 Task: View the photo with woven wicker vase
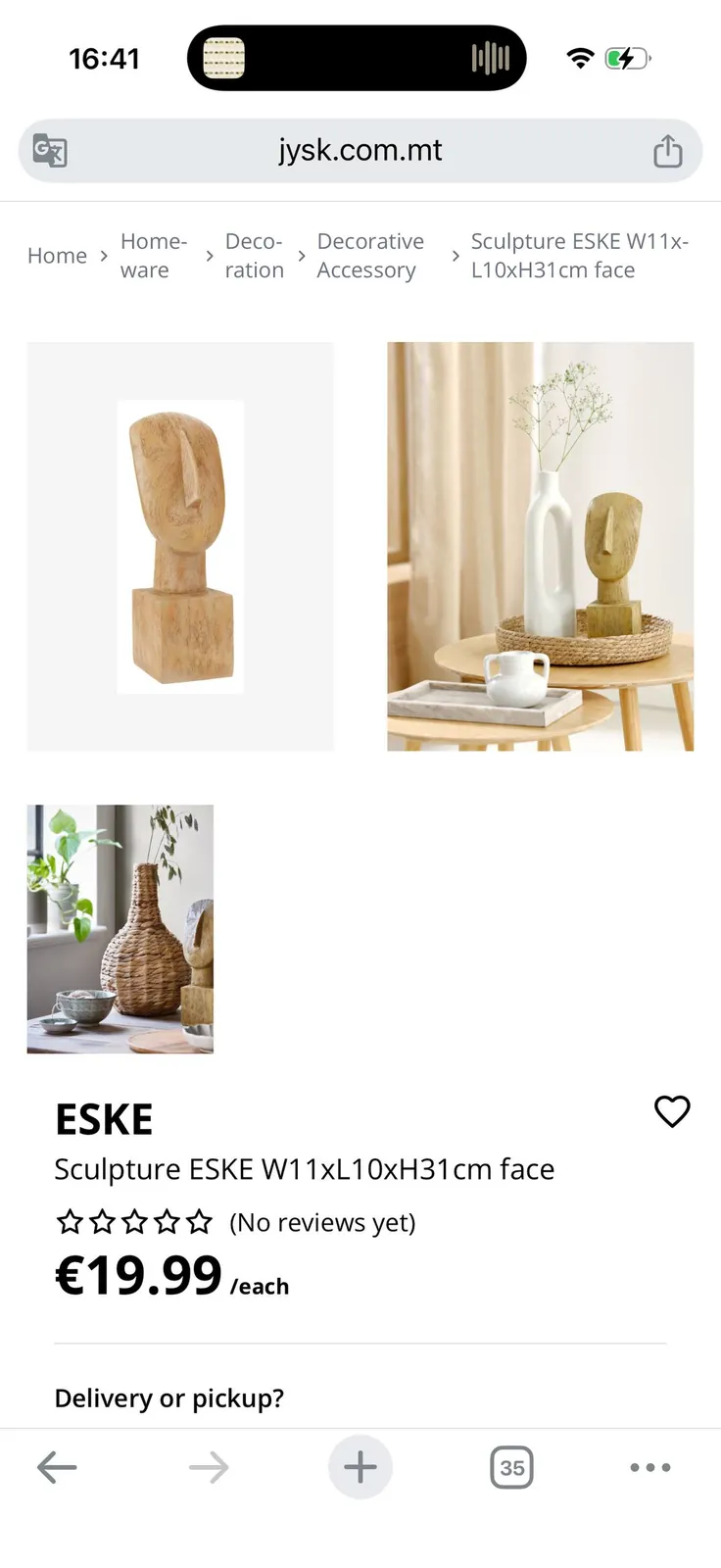tap(120, 929)
